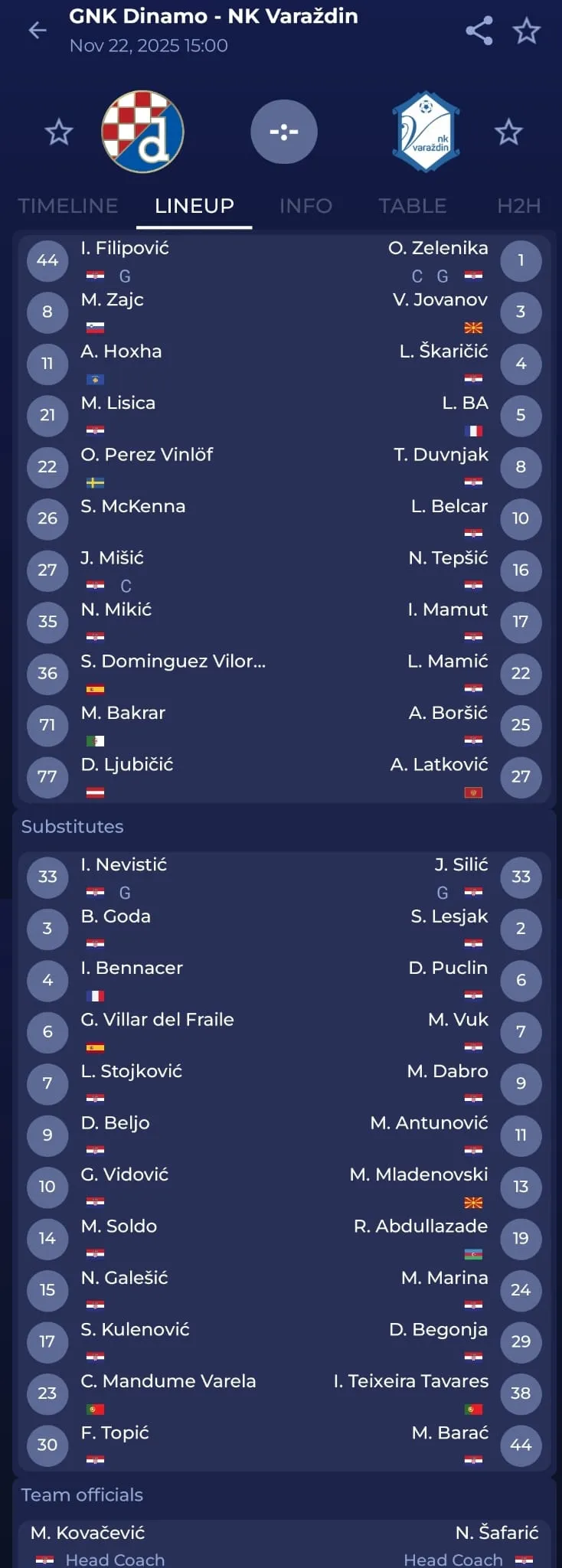This screenshot has width=562, height=1568.
Task: Select player A. Latković
Action: [439, 765]
